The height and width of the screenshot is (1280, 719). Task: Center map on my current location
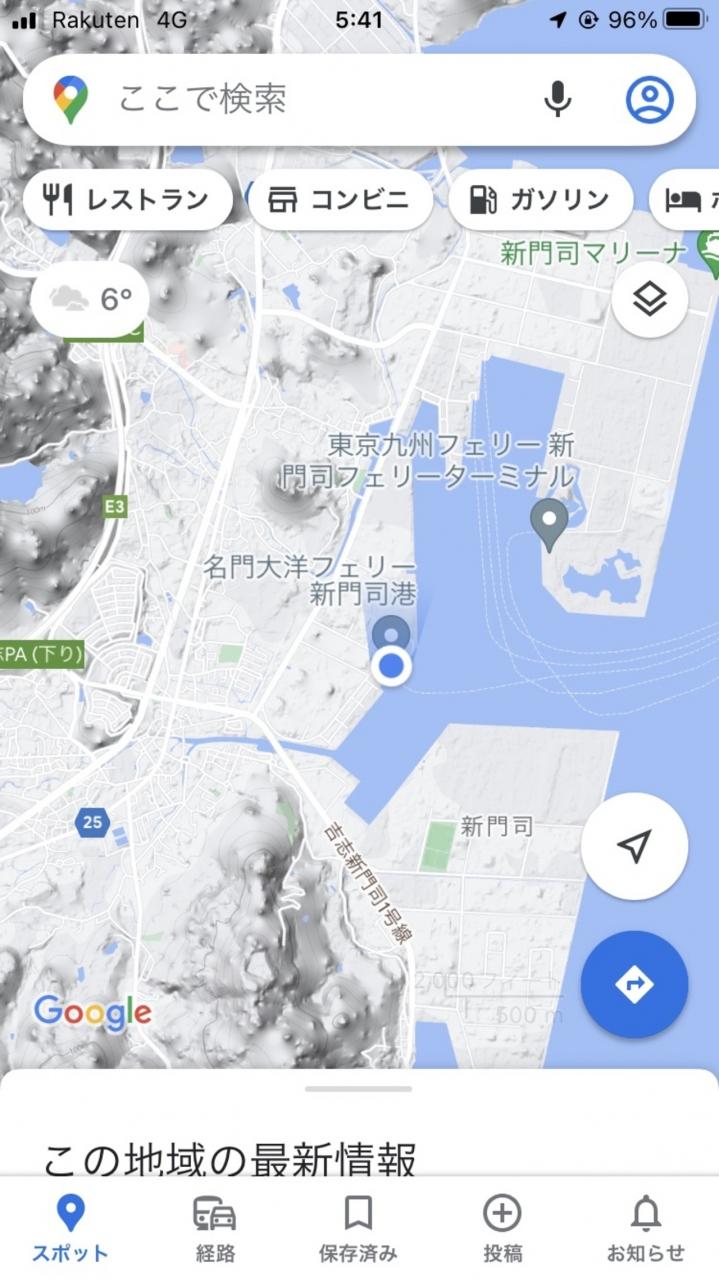point(634,847)
